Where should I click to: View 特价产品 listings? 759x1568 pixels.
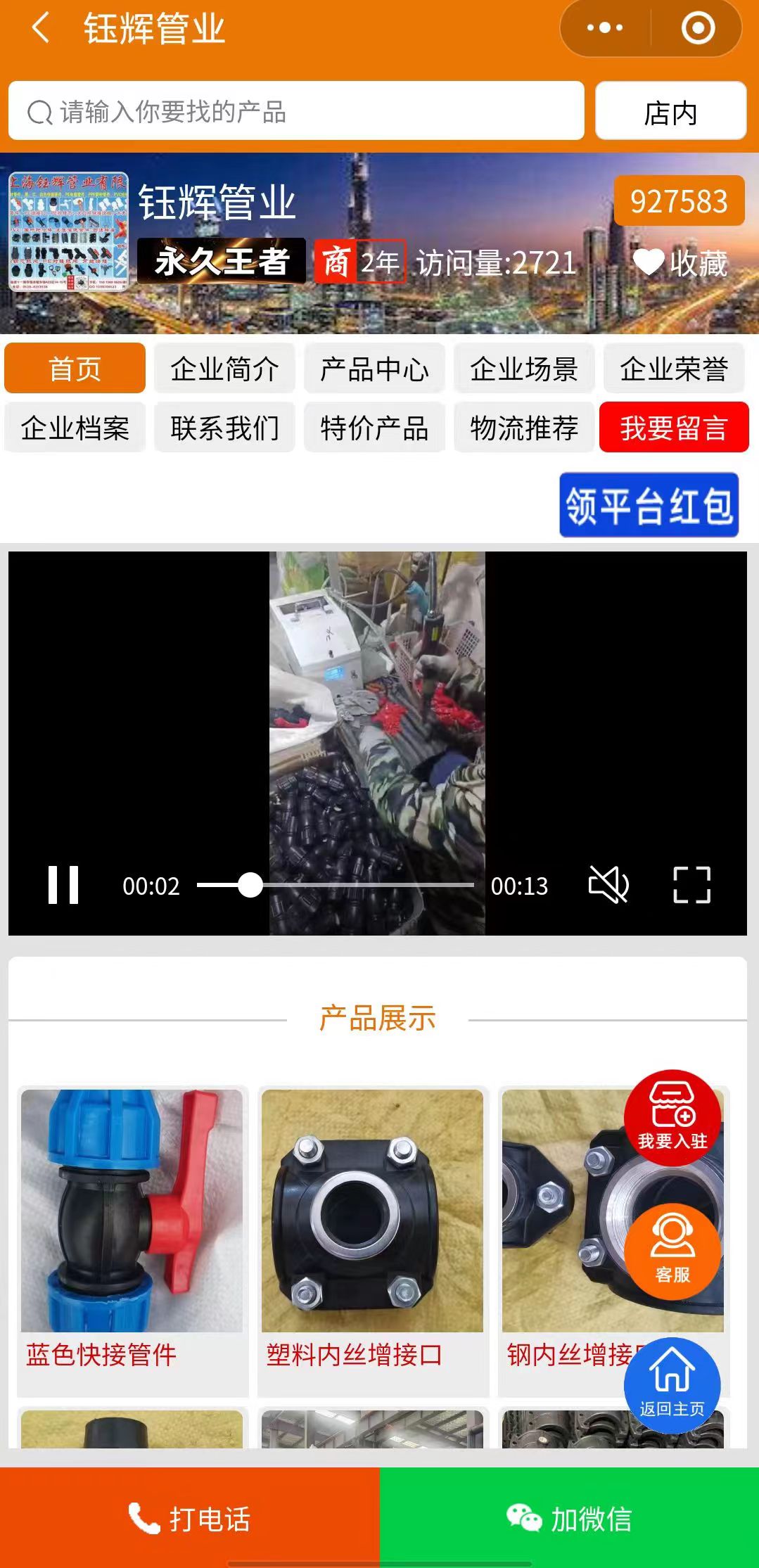click(374, 428)
